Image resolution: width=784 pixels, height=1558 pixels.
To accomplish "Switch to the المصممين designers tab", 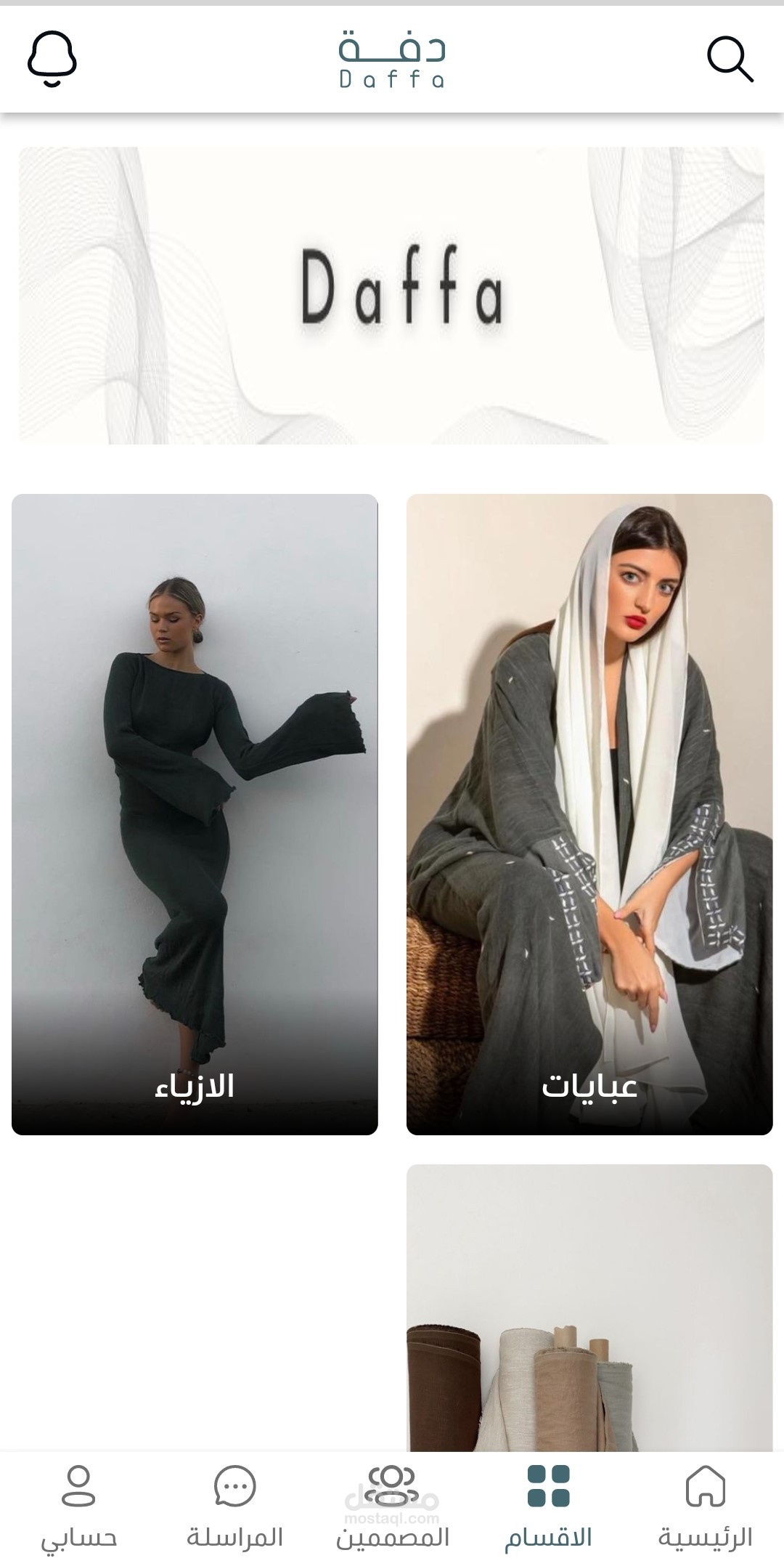I will 392,1506.
